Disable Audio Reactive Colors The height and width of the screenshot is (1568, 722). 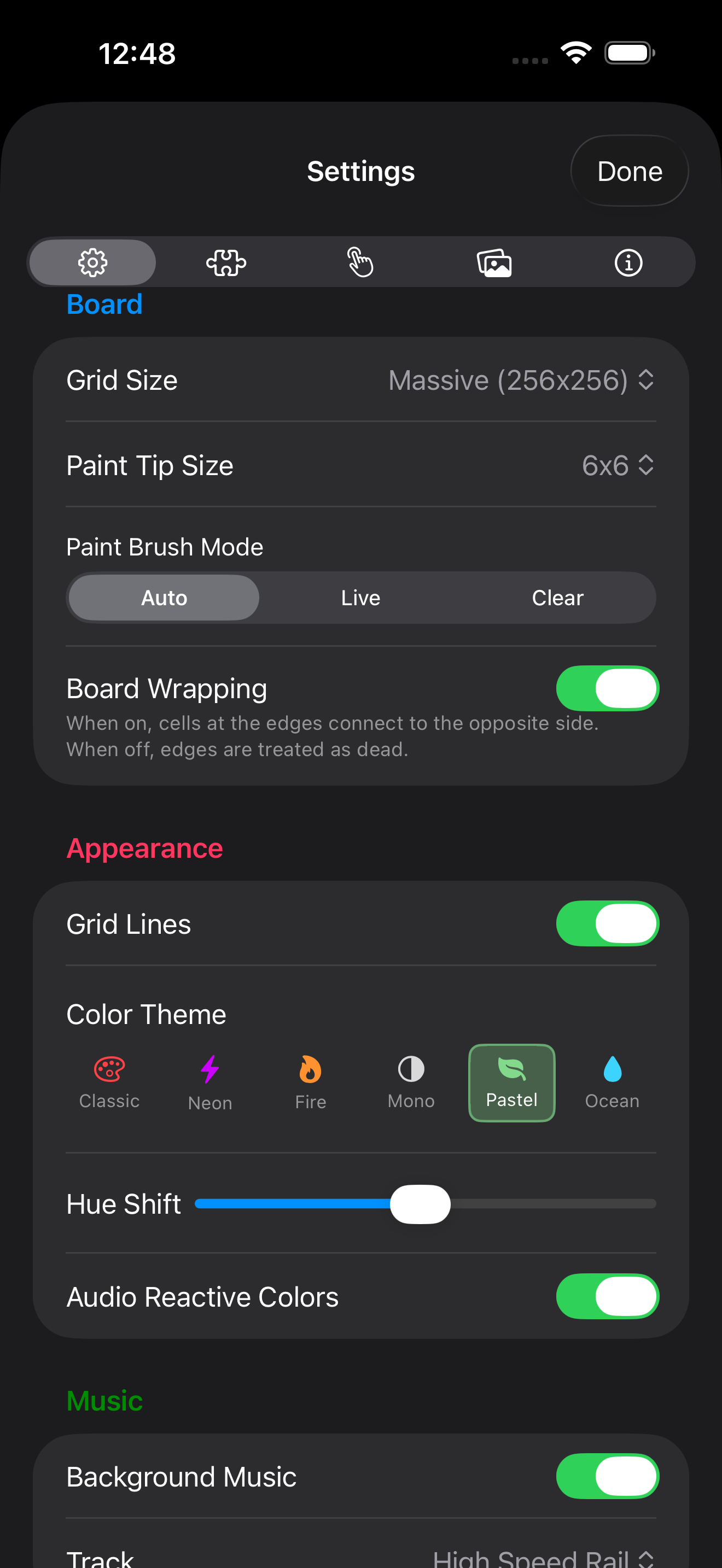(607, 1296)
